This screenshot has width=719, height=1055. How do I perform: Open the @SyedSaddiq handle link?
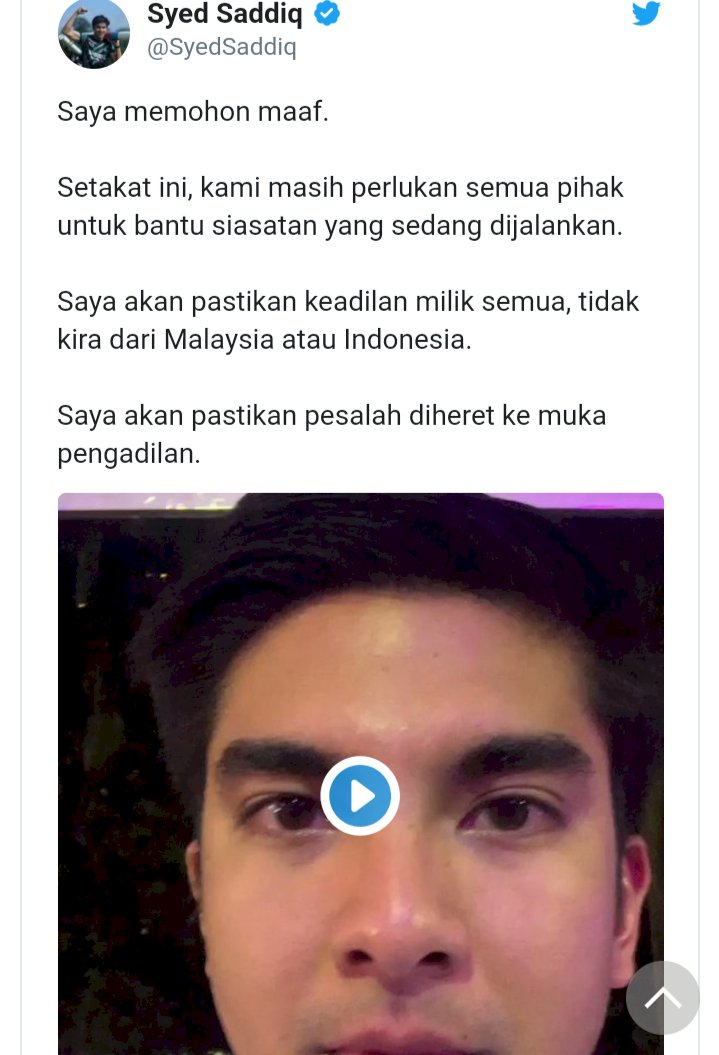222,47
